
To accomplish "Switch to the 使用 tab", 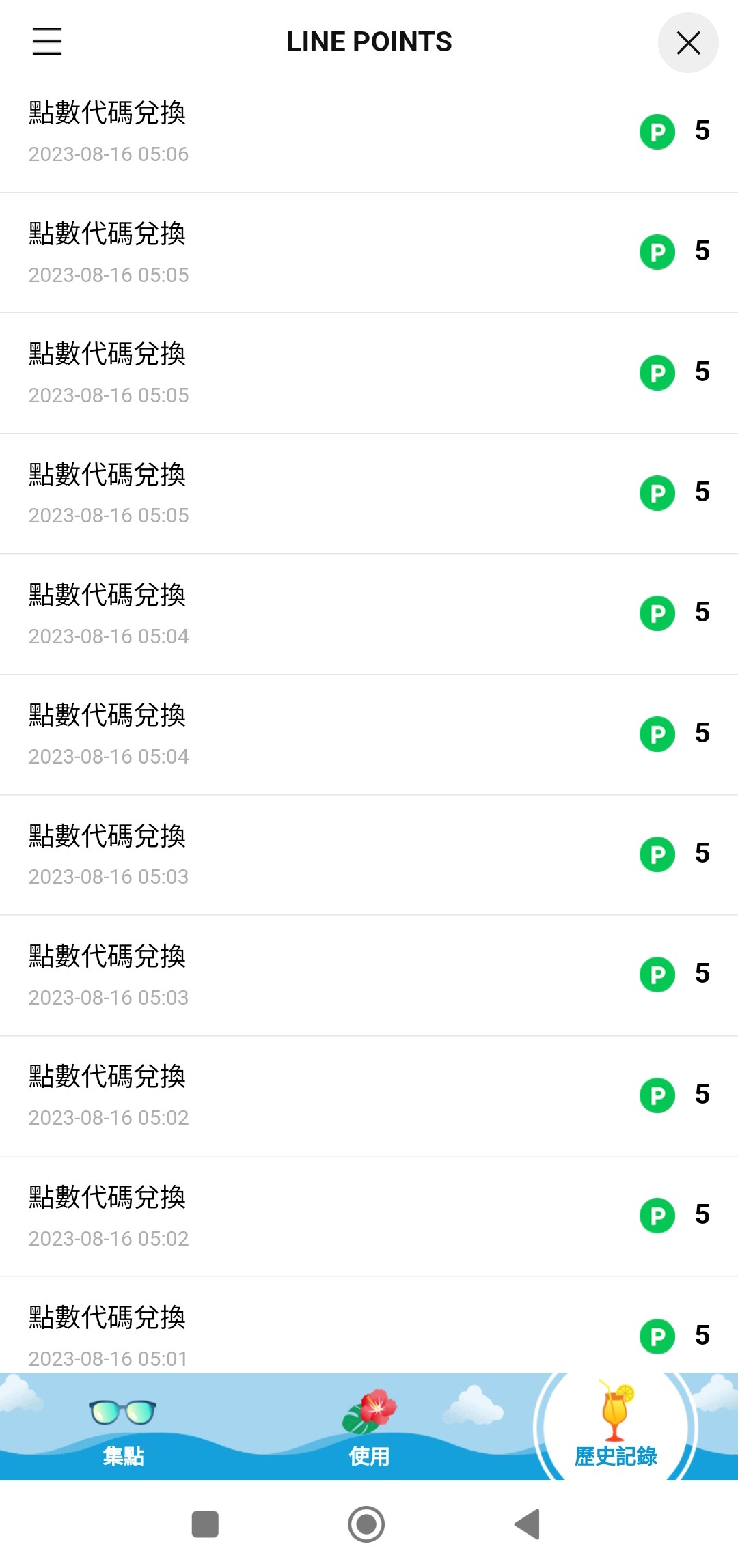I will pyautogui.click(x=369, y=1431).
